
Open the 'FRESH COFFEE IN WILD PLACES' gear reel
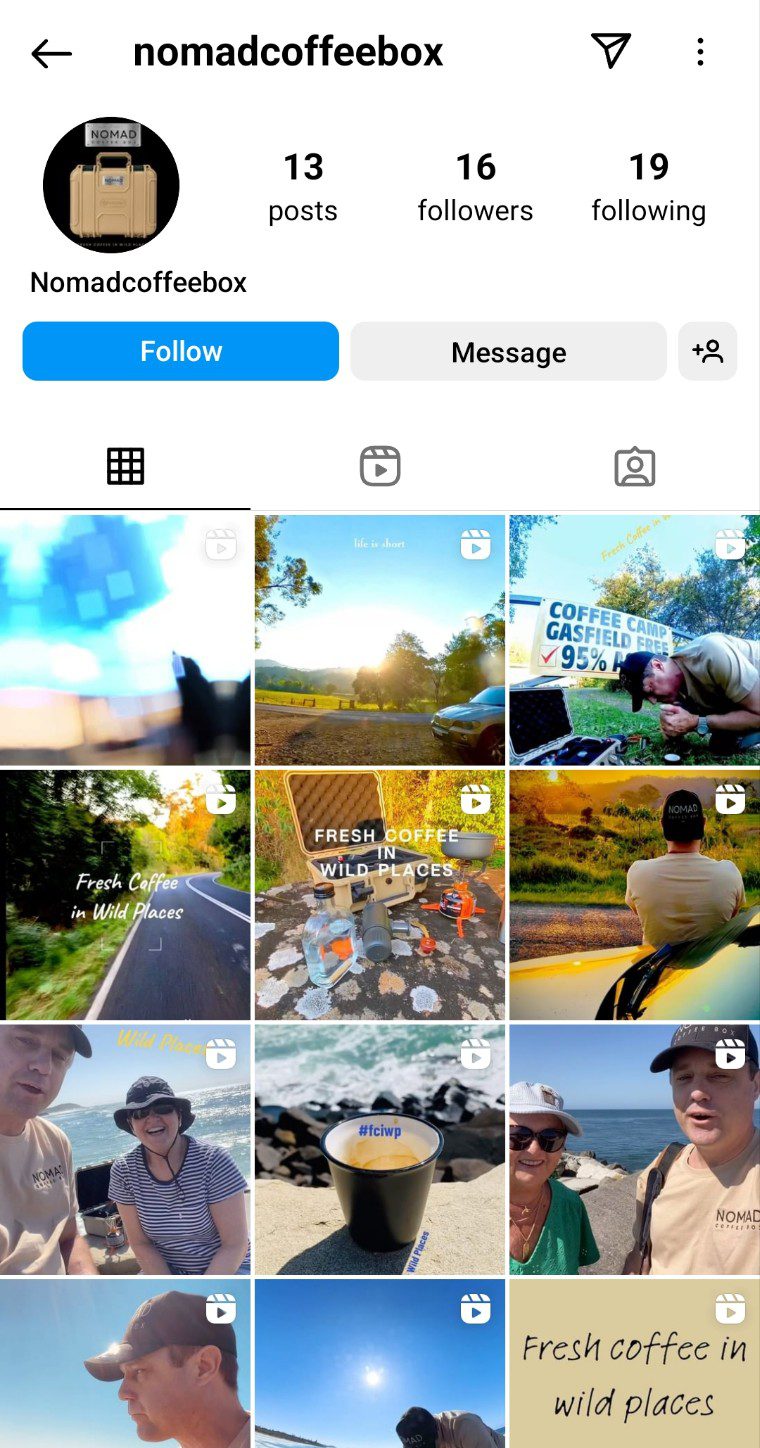coord(380,895)
